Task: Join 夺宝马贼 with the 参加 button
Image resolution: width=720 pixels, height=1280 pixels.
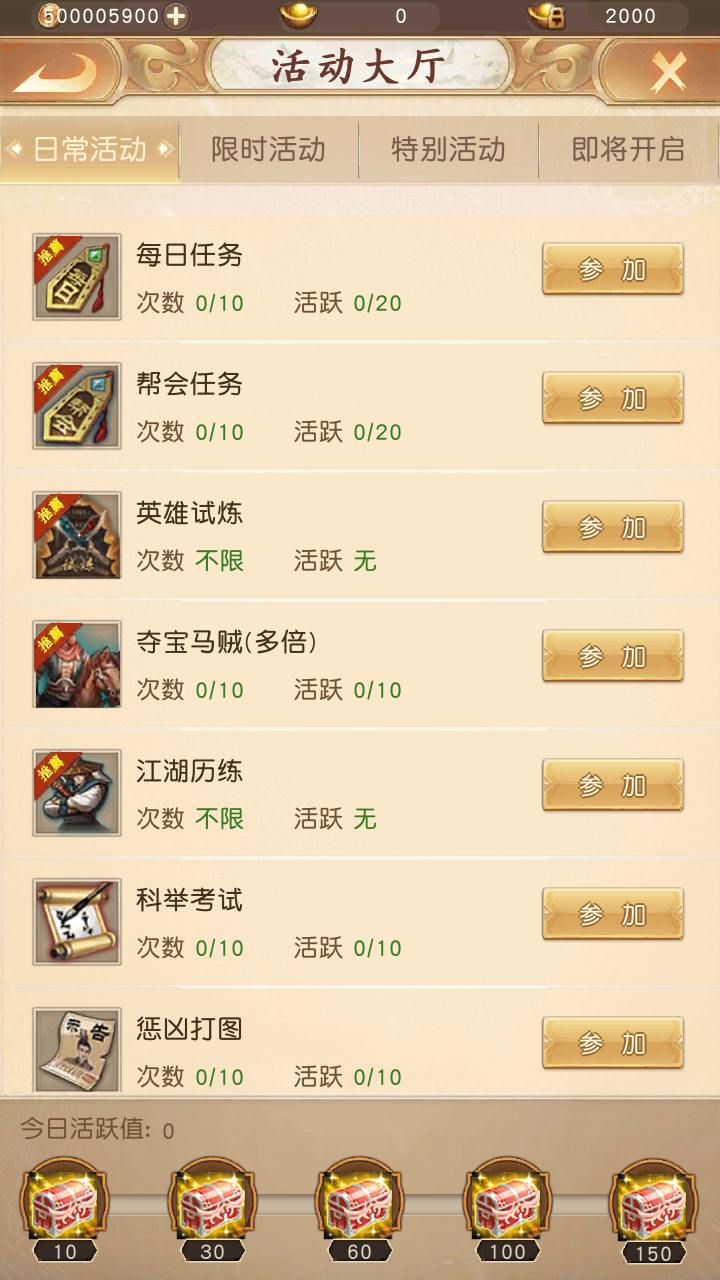Action: [613, 656]
